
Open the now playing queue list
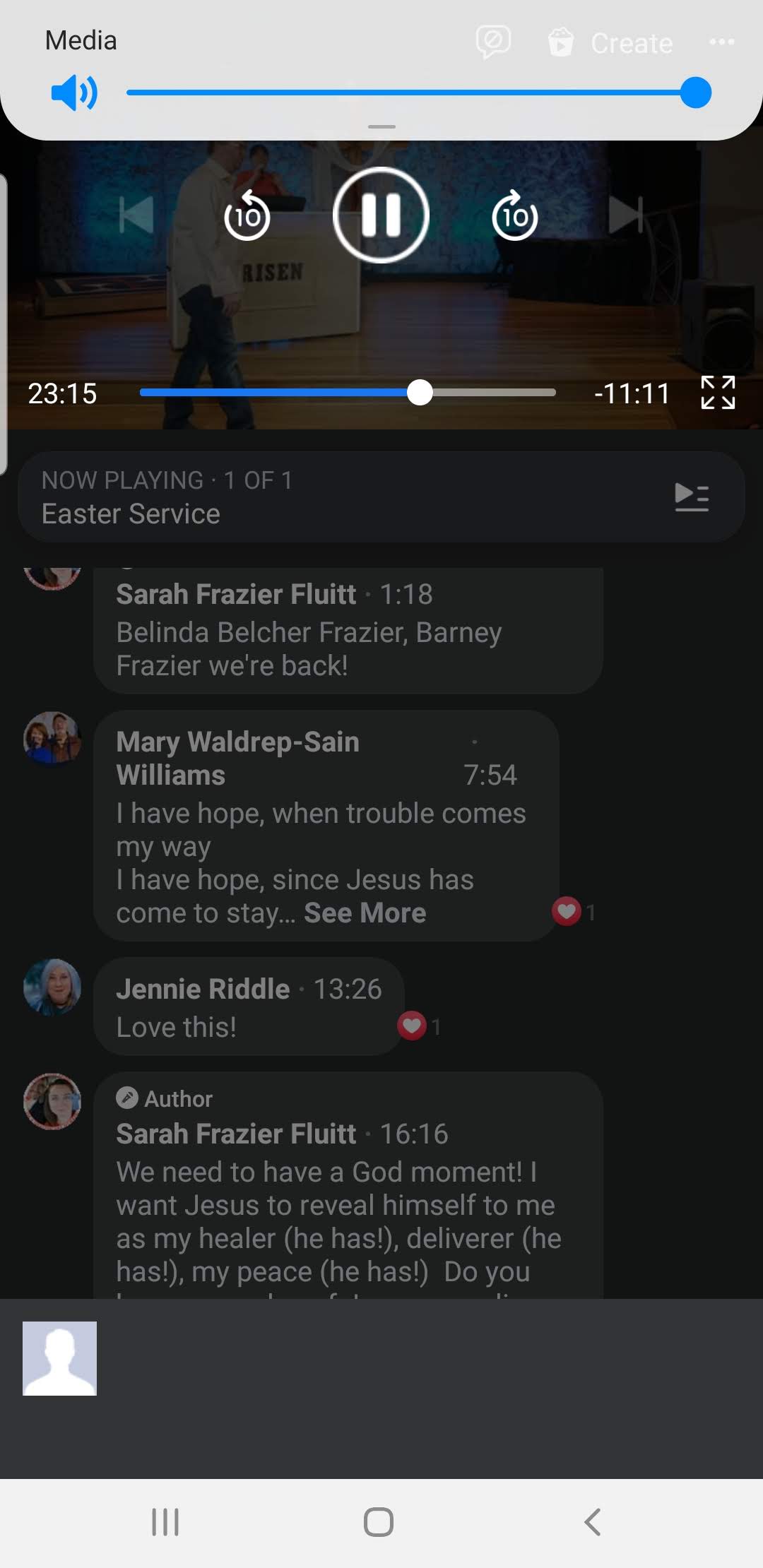pos(692,497)
